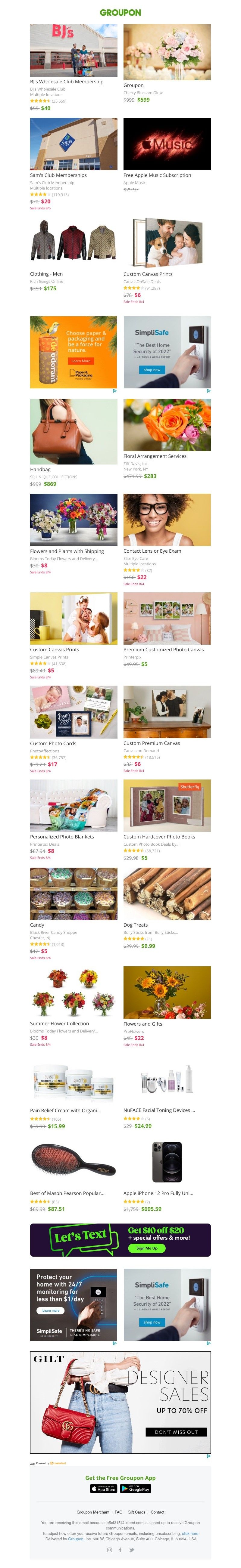This screenshot has height=1568, width=241.
Task: Open the Groupon Merchant link
Action: point(93,1512)
